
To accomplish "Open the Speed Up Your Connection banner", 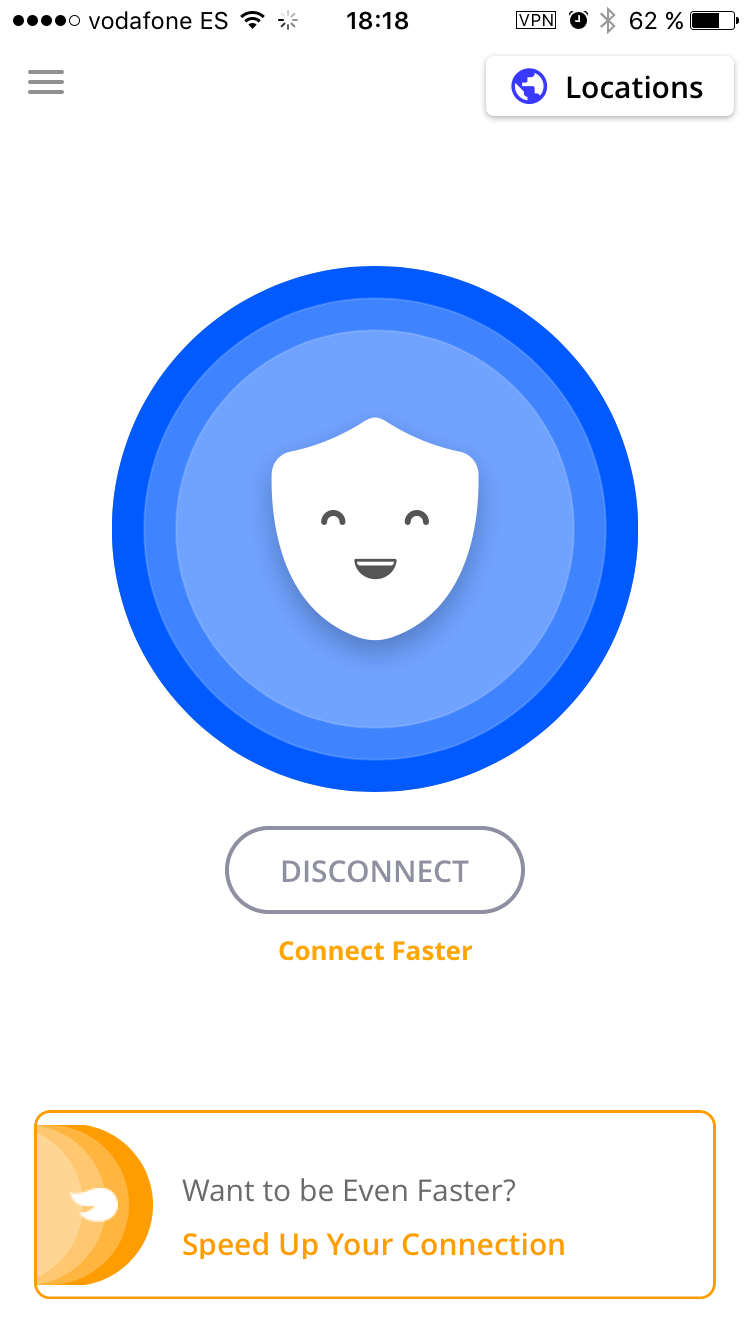I will click(x=375, y=1204).
